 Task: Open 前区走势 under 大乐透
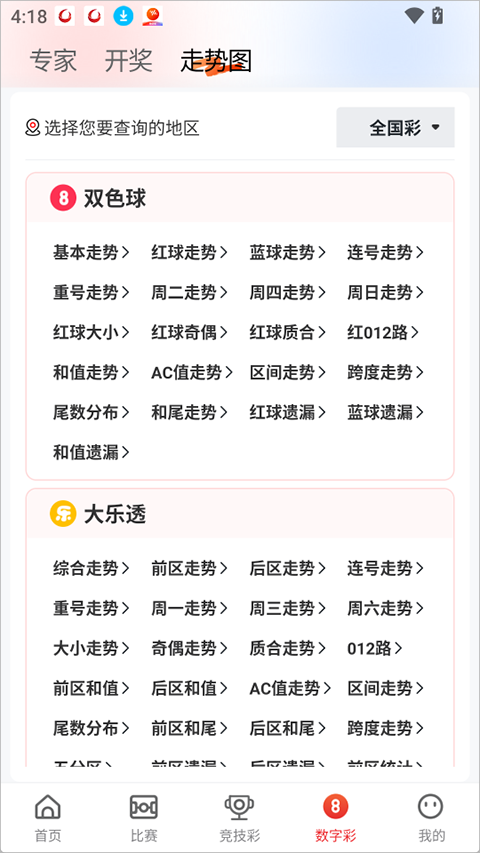(189, 568)
